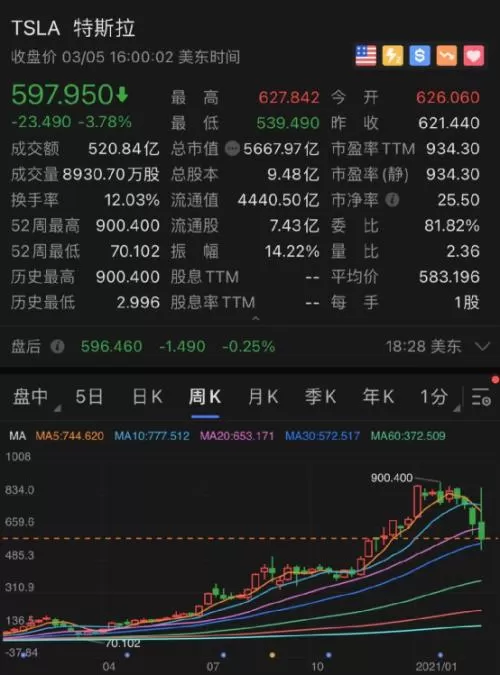Viewport: 500px width, 675px height.
Task: Open the 月K monthly chart
Action: 263,397
